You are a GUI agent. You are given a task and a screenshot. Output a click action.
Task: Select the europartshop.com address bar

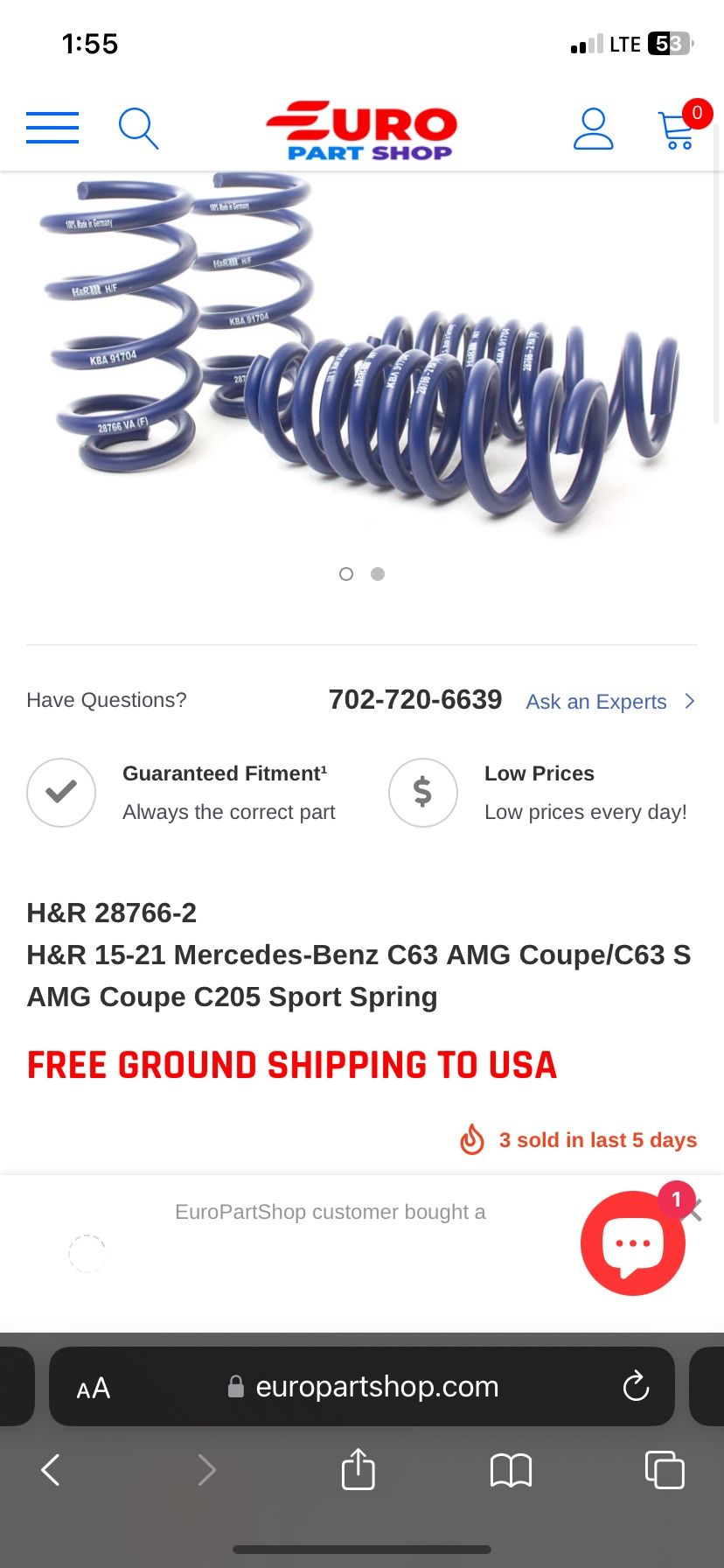[376, 1387]
